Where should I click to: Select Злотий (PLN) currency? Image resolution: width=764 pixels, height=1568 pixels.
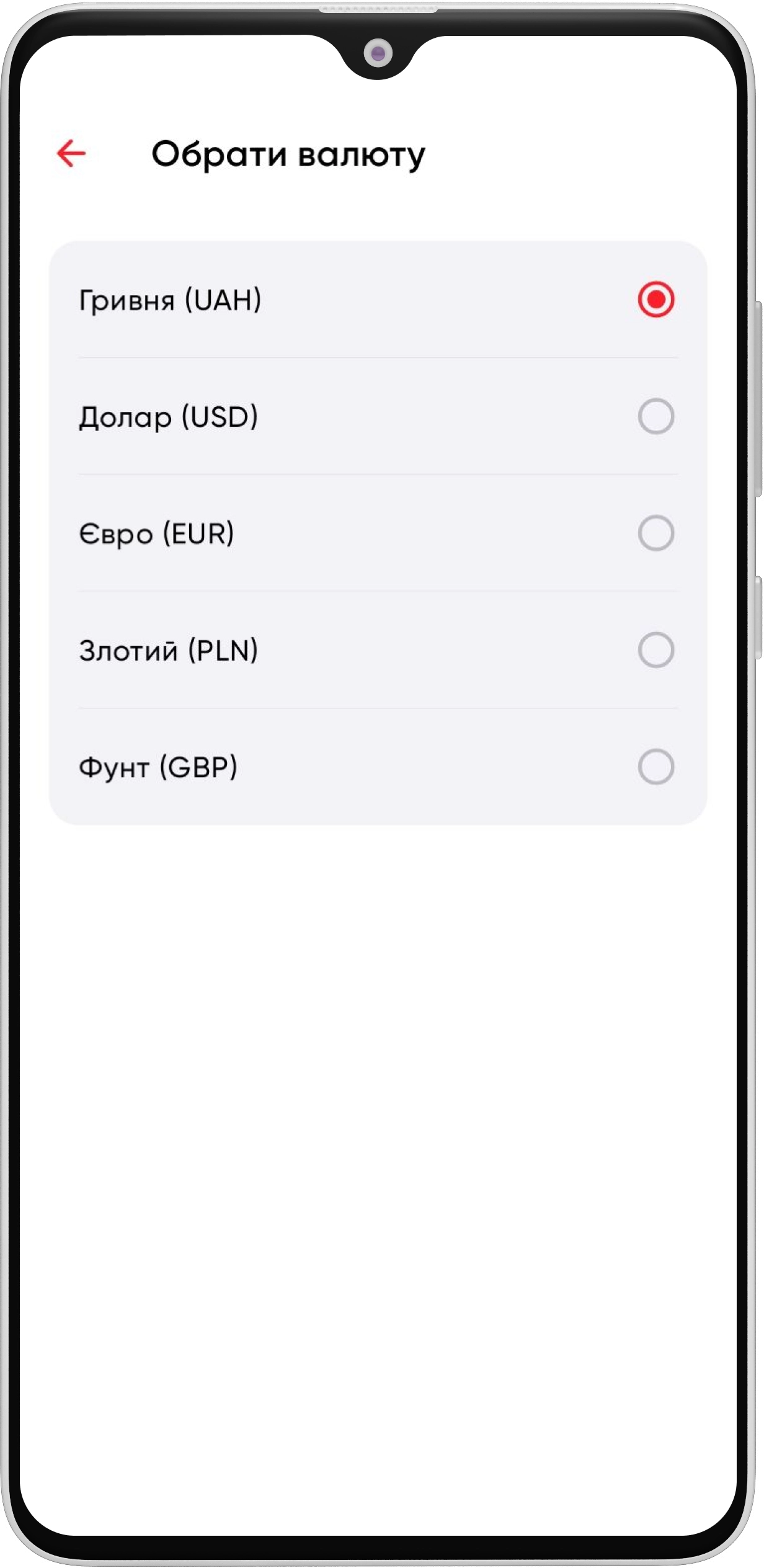(x=655, y=650)
